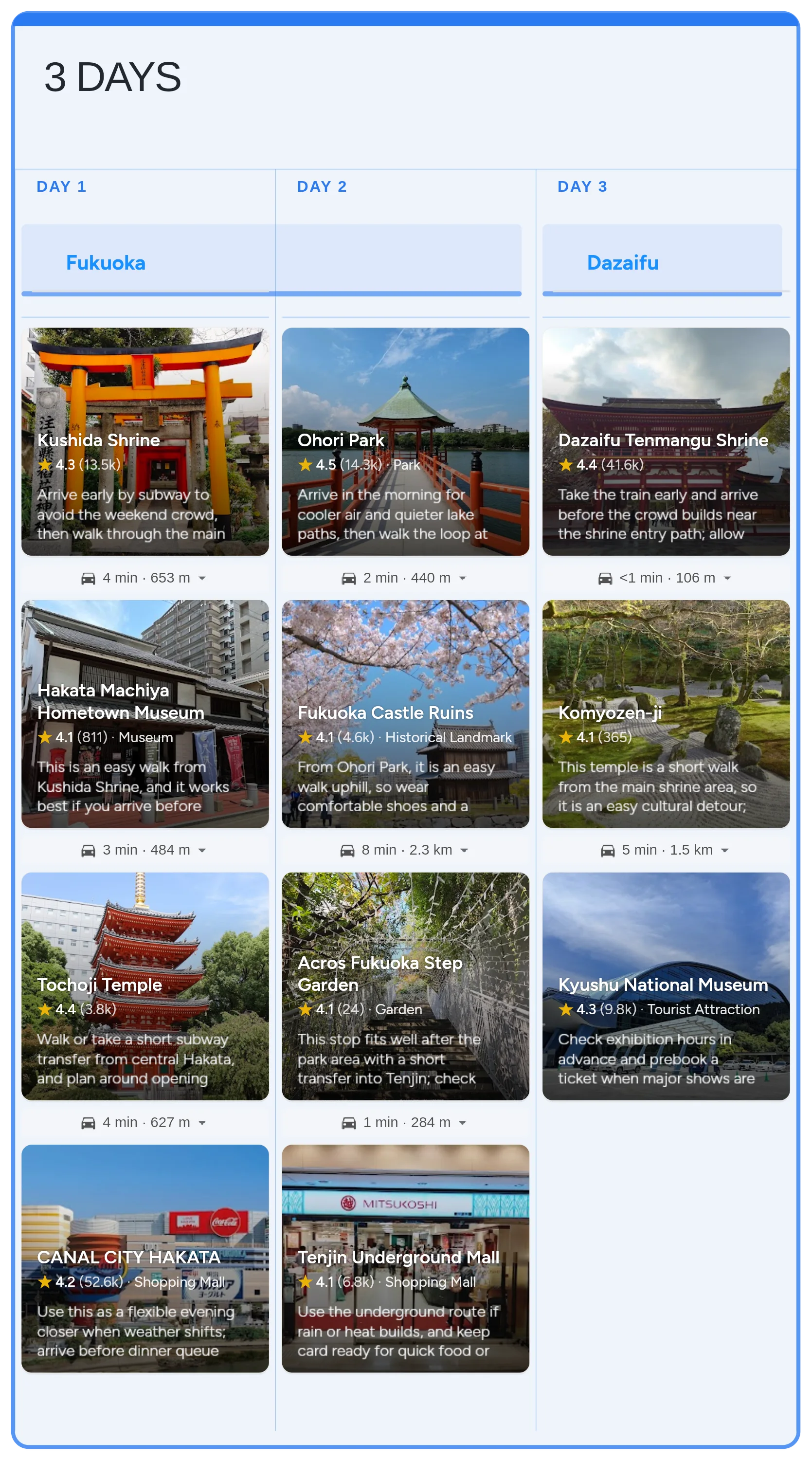
Task: Open the Kushida Shrine card
Action: pyautogui.click(x=145, y=441)
